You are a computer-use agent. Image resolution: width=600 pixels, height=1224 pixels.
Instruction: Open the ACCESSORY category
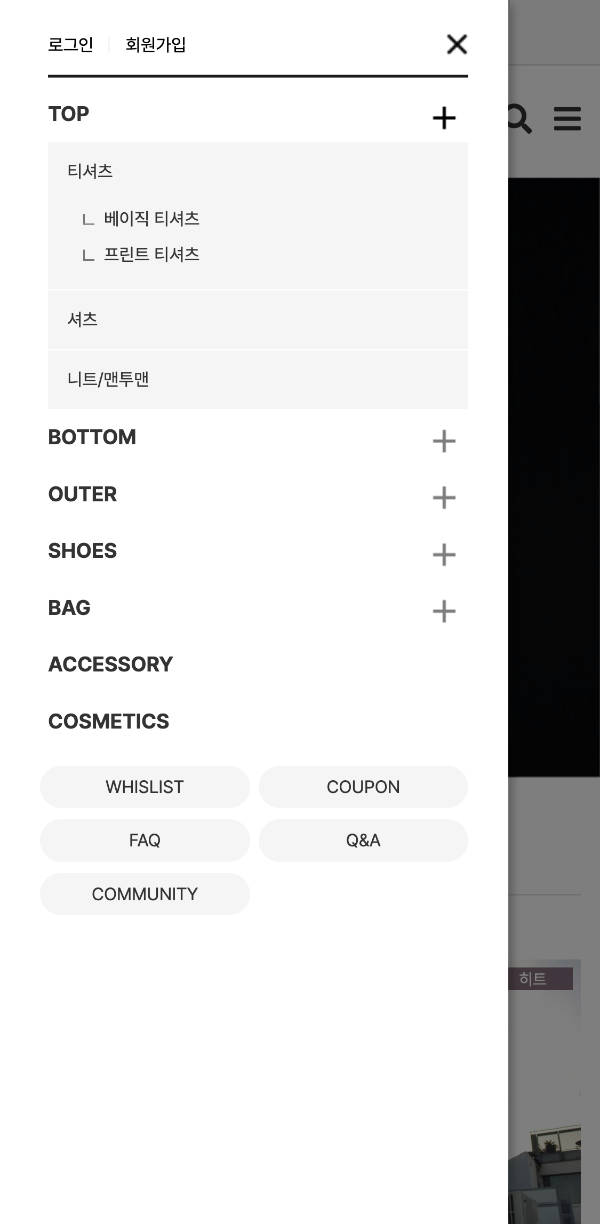pyautogui.click(x=110, y=664)
